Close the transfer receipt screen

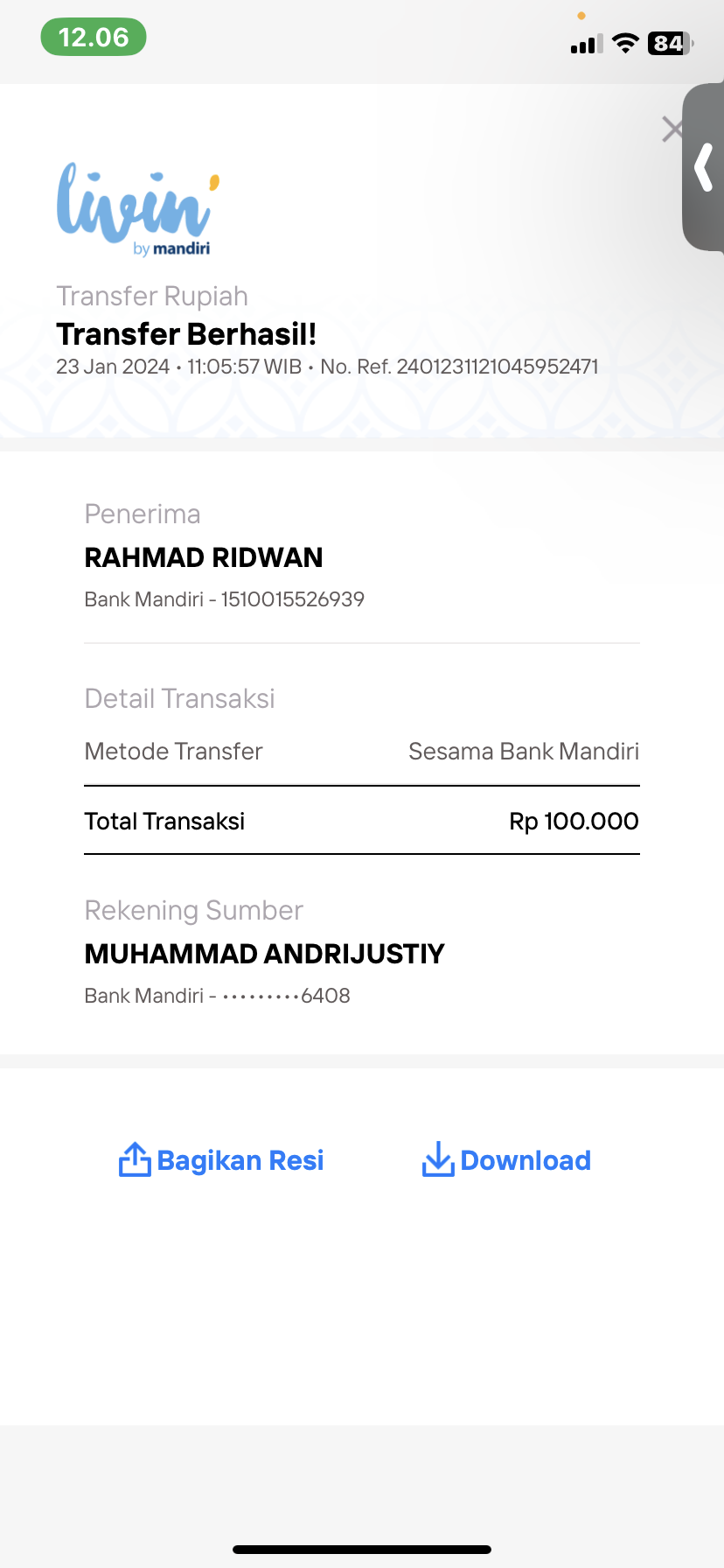tap(672, 129)
